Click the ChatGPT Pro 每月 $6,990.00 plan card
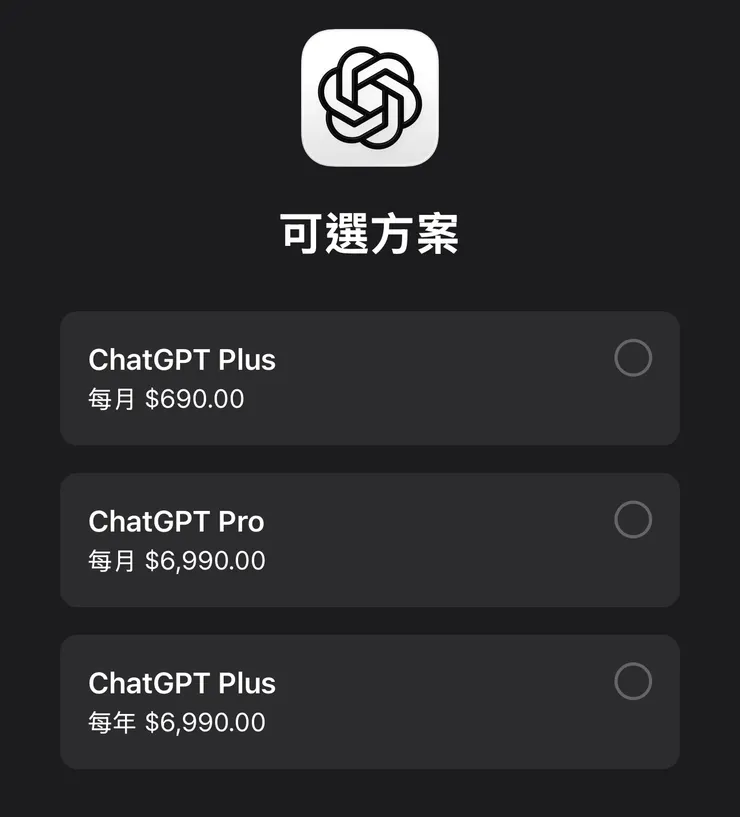The width and height of the screenshot is (740, 817). click(x=370, y=539)
